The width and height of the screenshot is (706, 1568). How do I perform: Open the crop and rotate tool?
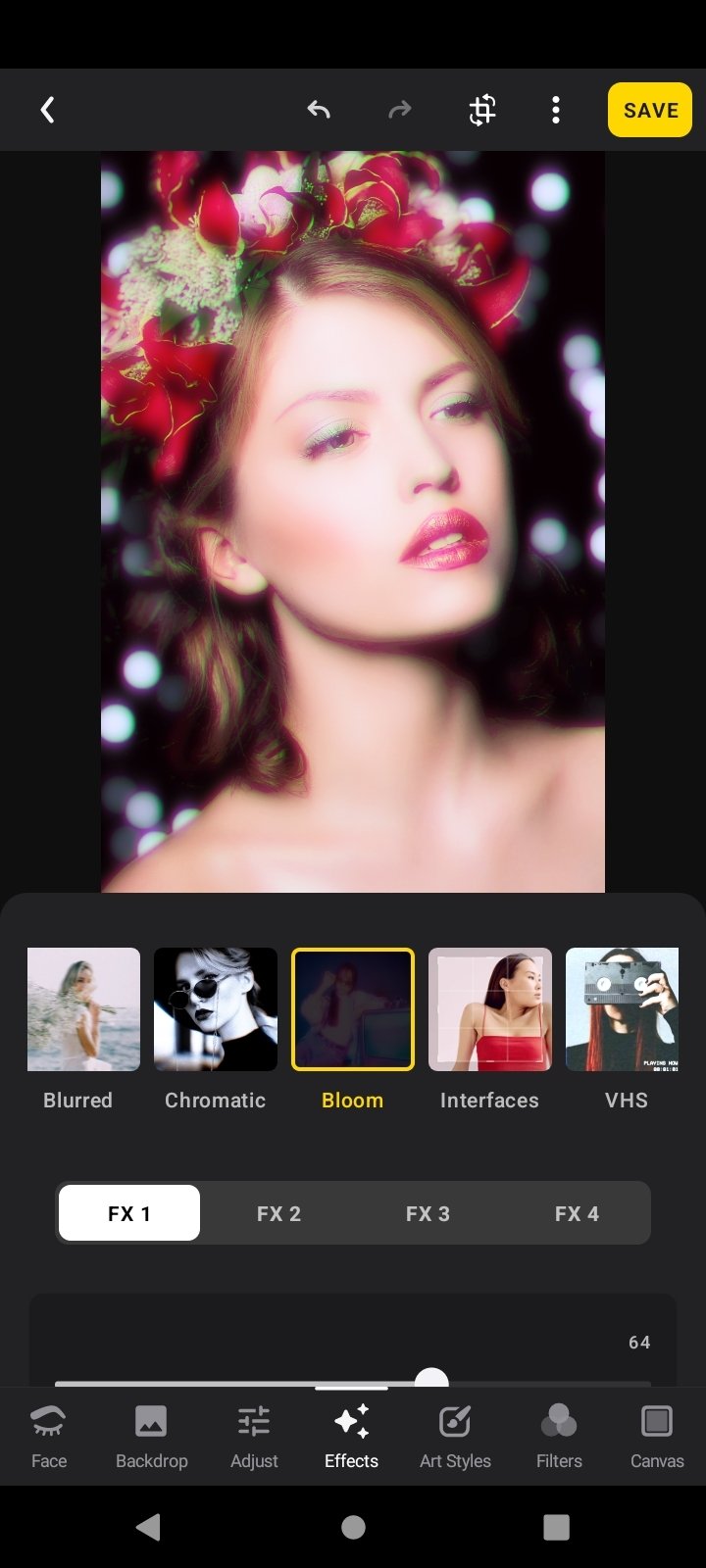click(x=481, y=110)
